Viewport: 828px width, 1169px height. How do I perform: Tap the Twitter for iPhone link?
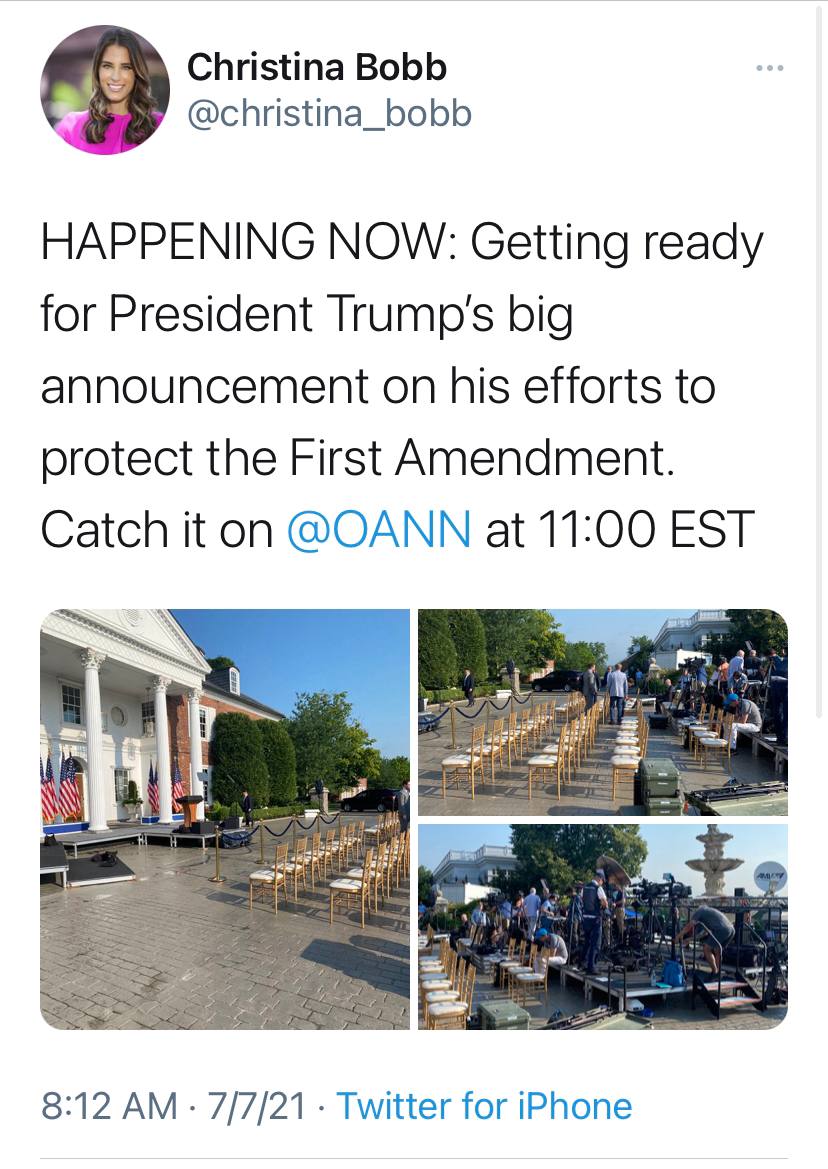point(484,1106)
